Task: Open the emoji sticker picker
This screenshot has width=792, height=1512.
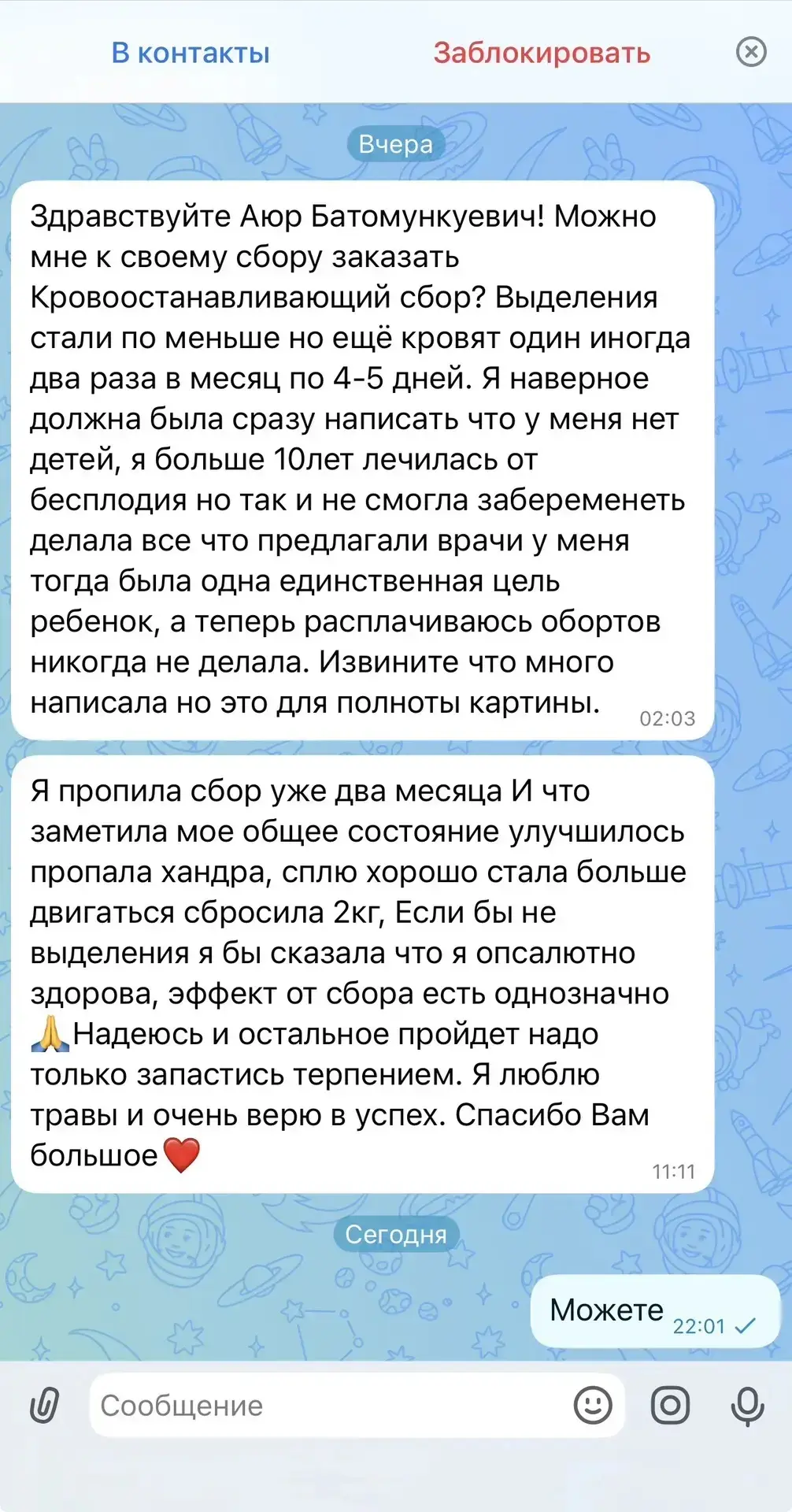Action: pyautogui.click(x=593, y=1404)
